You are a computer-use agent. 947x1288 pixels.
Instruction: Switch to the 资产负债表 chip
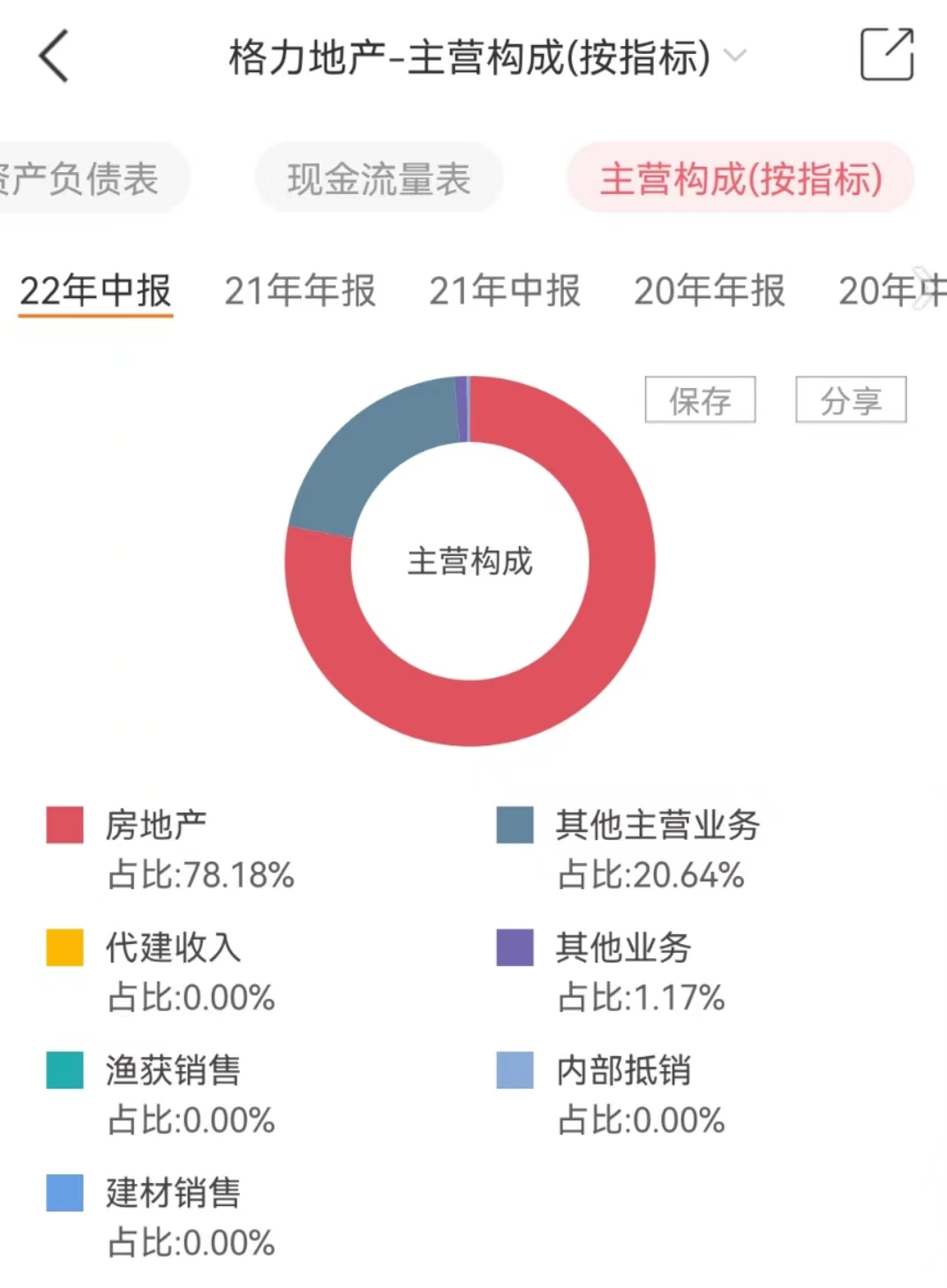[84, 179]
